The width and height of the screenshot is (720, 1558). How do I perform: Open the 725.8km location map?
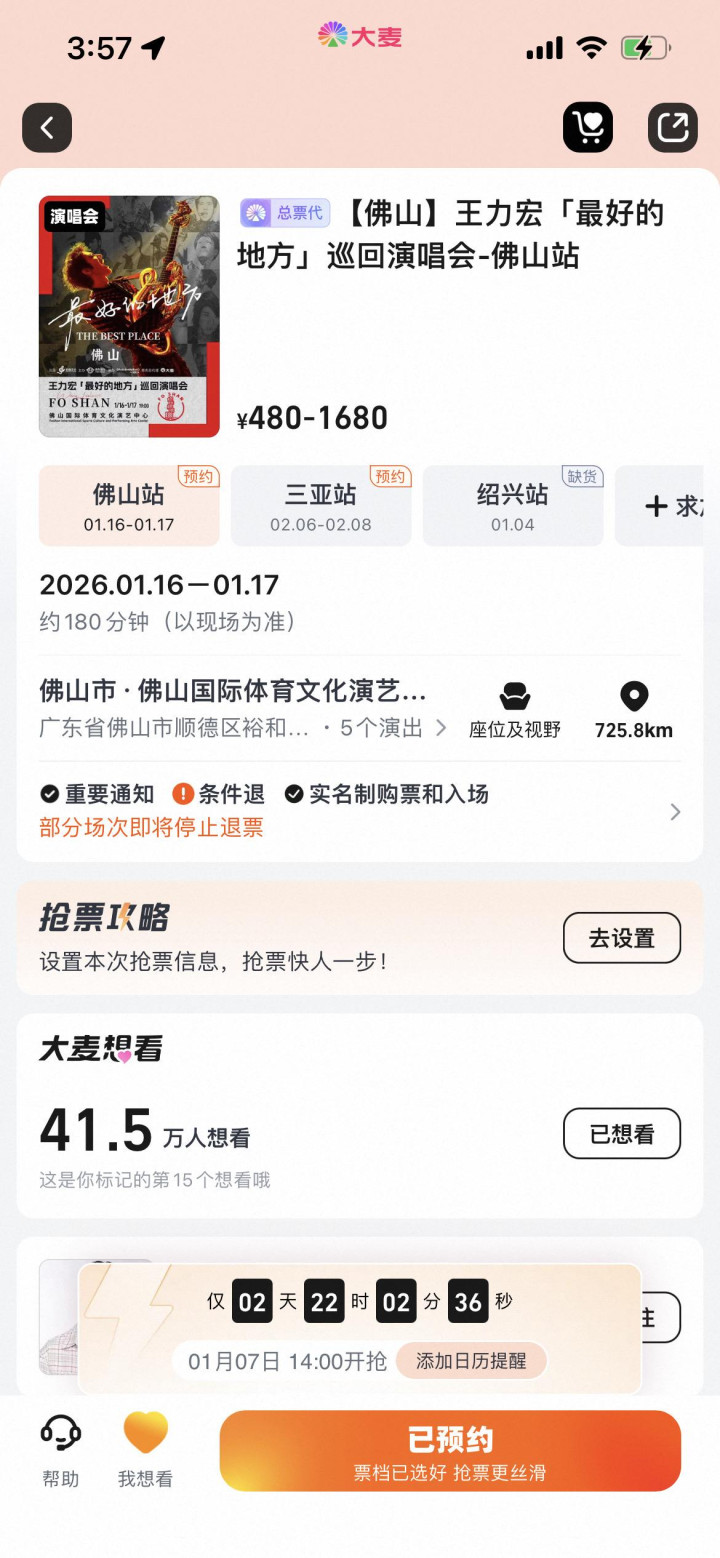(634, 710)
